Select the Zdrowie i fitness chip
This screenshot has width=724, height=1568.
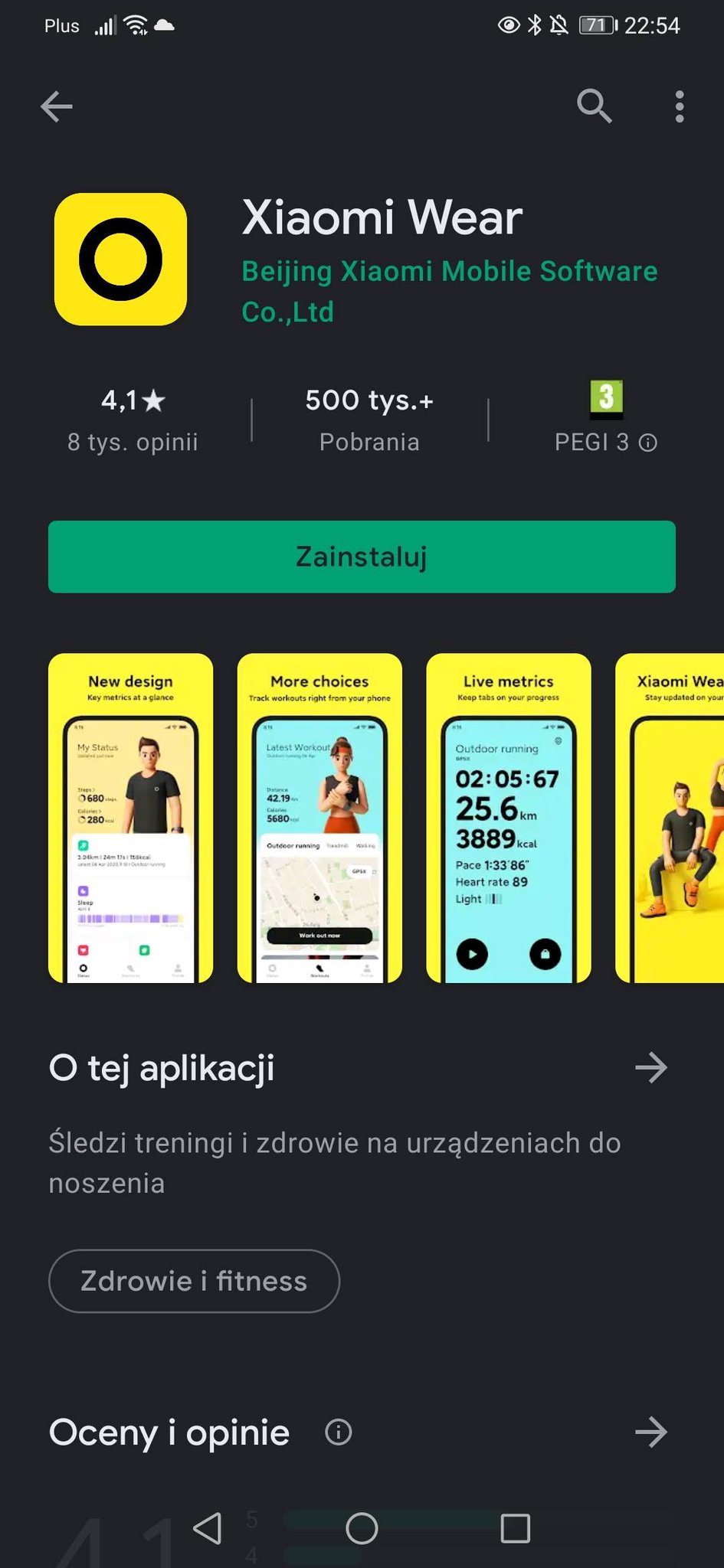pos(194,1281)
